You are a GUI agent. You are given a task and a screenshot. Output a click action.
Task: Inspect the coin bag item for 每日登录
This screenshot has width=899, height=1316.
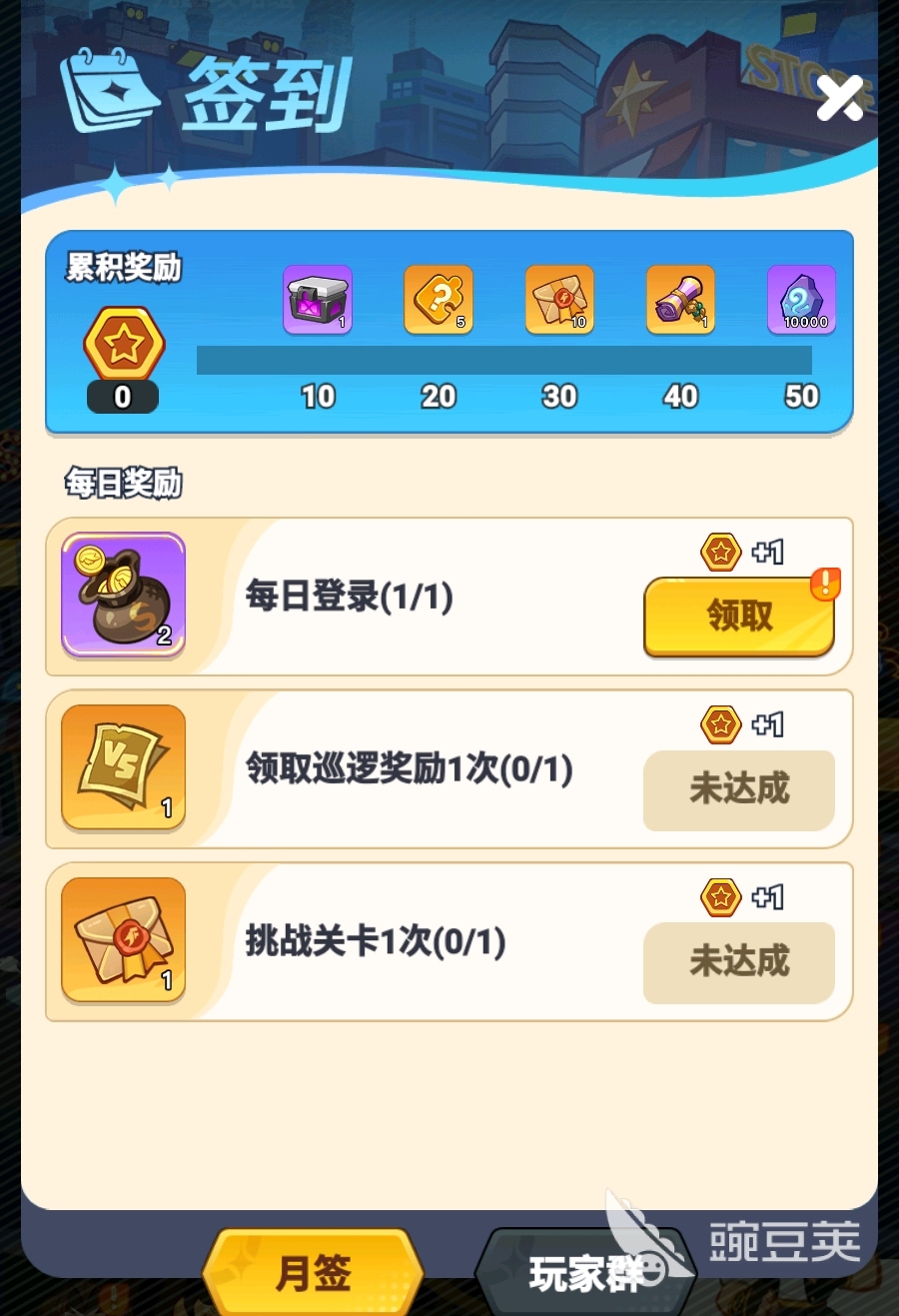coord(124,596)
